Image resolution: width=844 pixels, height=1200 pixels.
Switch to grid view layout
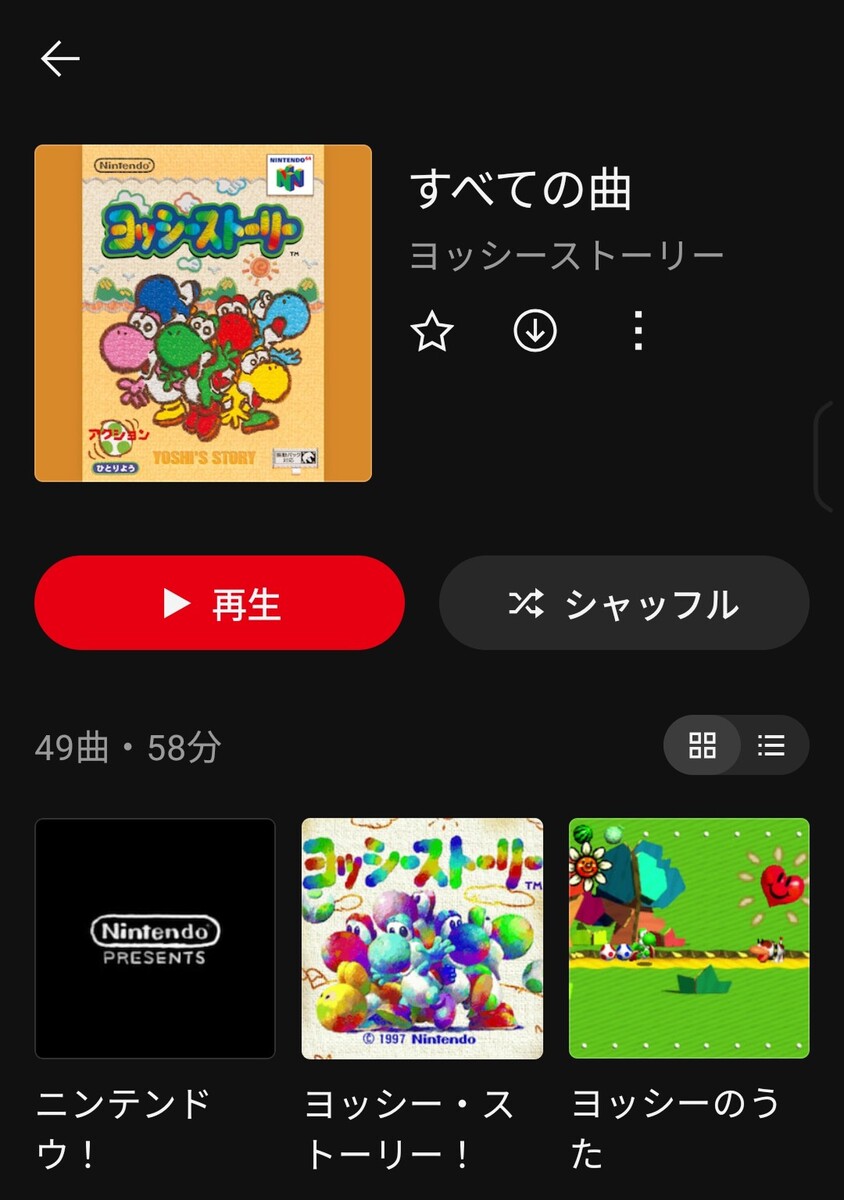pyautogui.click(x=702, y=745)
